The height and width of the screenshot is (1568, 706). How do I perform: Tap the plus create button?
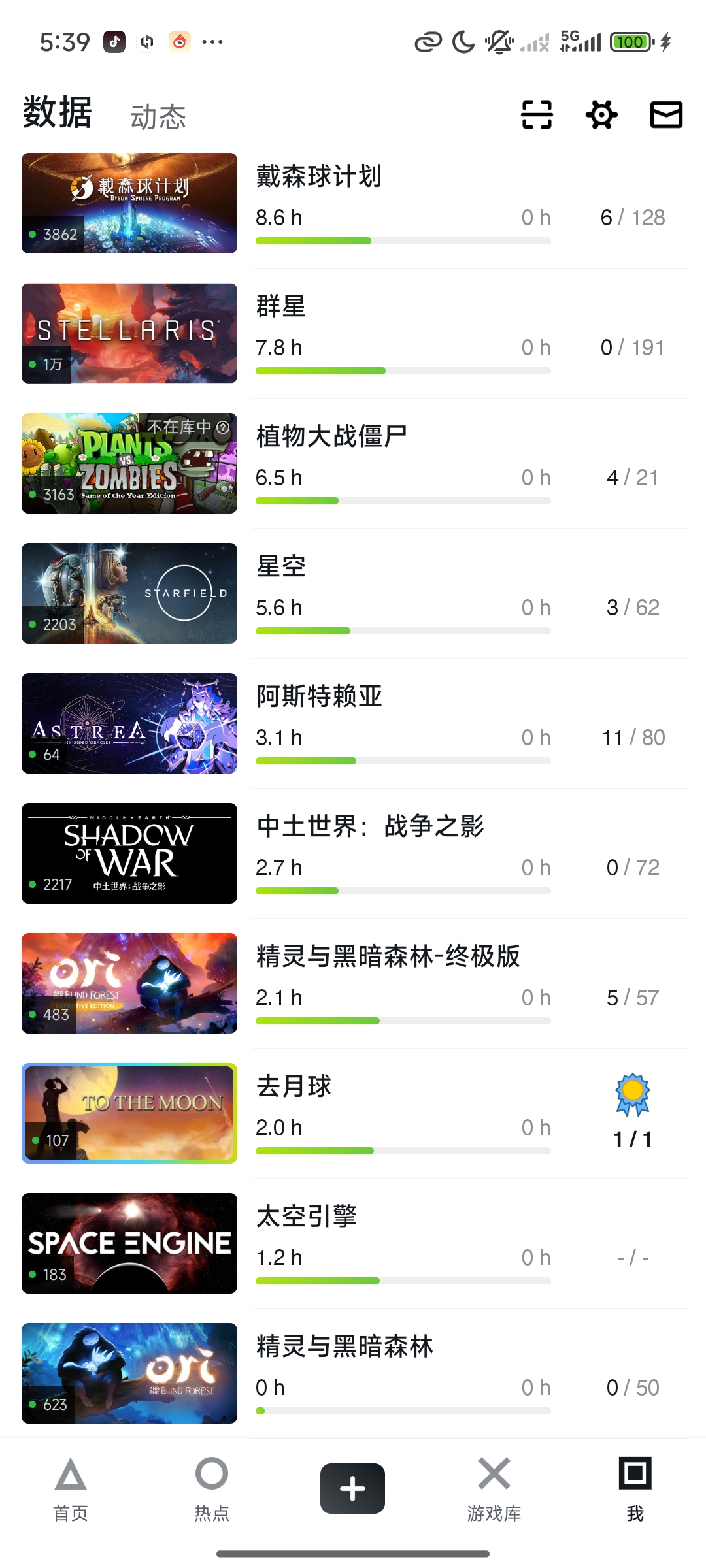coord(352,1488)
